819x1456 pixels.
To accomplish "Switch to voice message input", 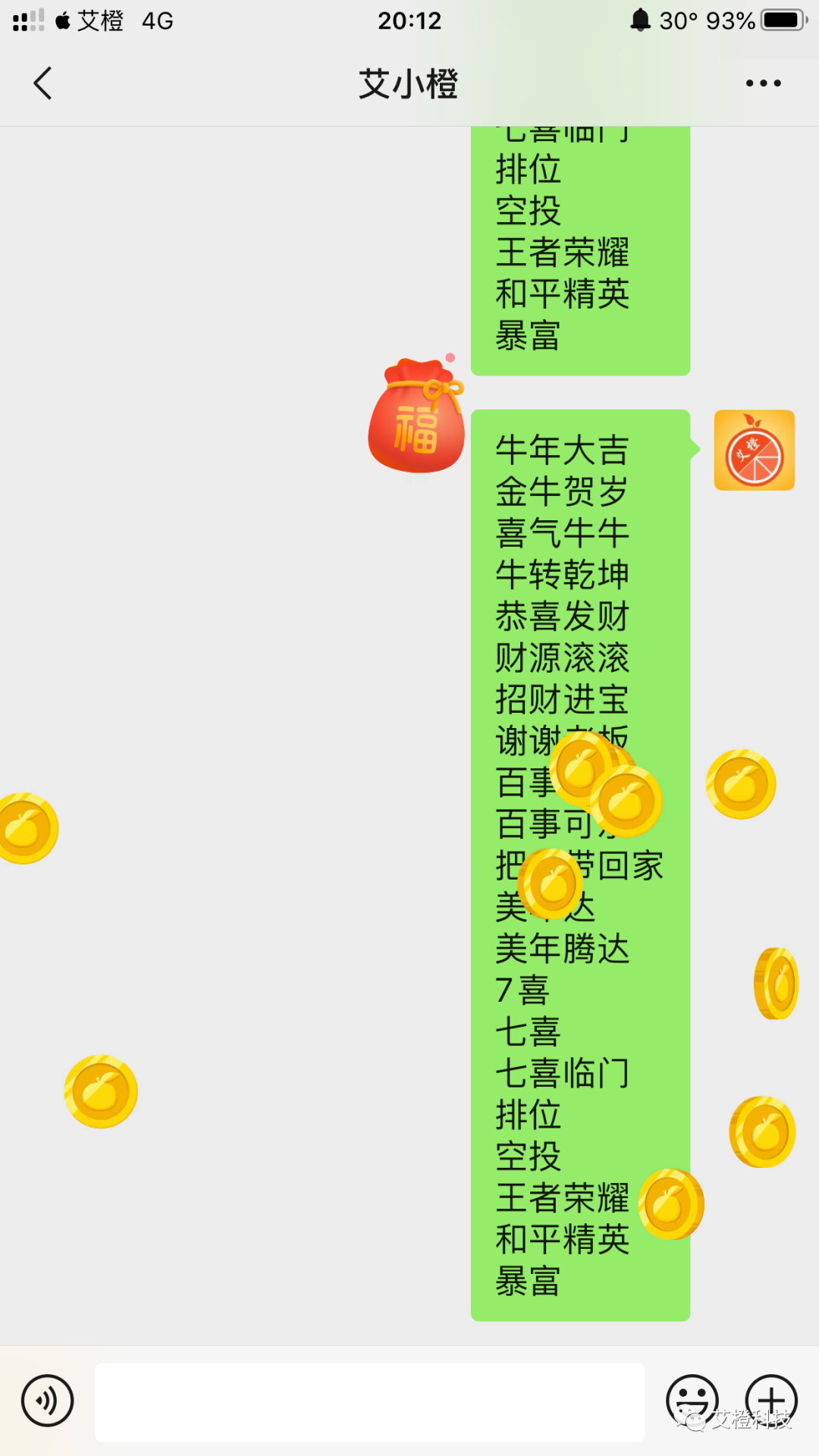I will point(47,1401).
